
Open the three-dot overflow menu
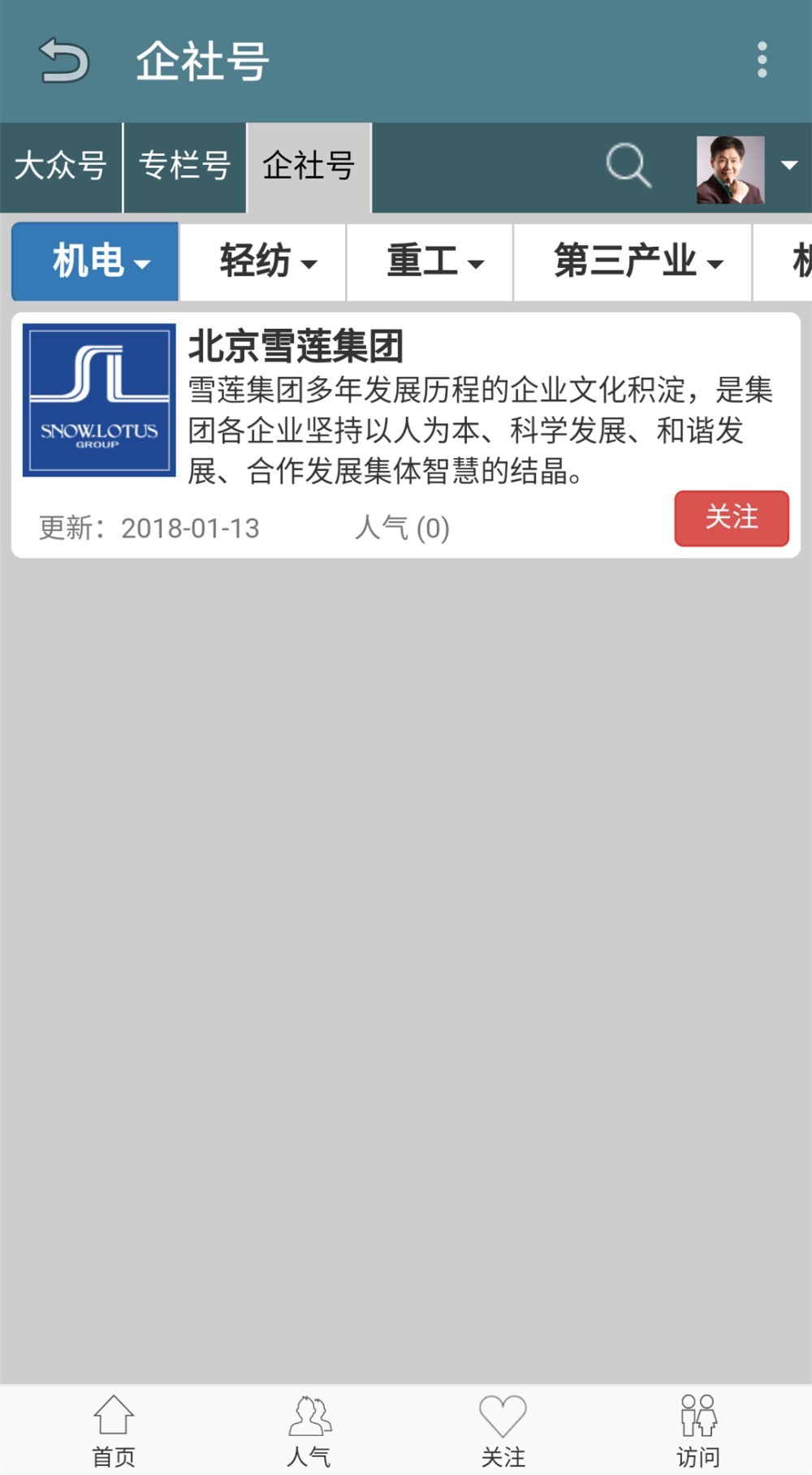pyautogui.click(x=762, y=61)
